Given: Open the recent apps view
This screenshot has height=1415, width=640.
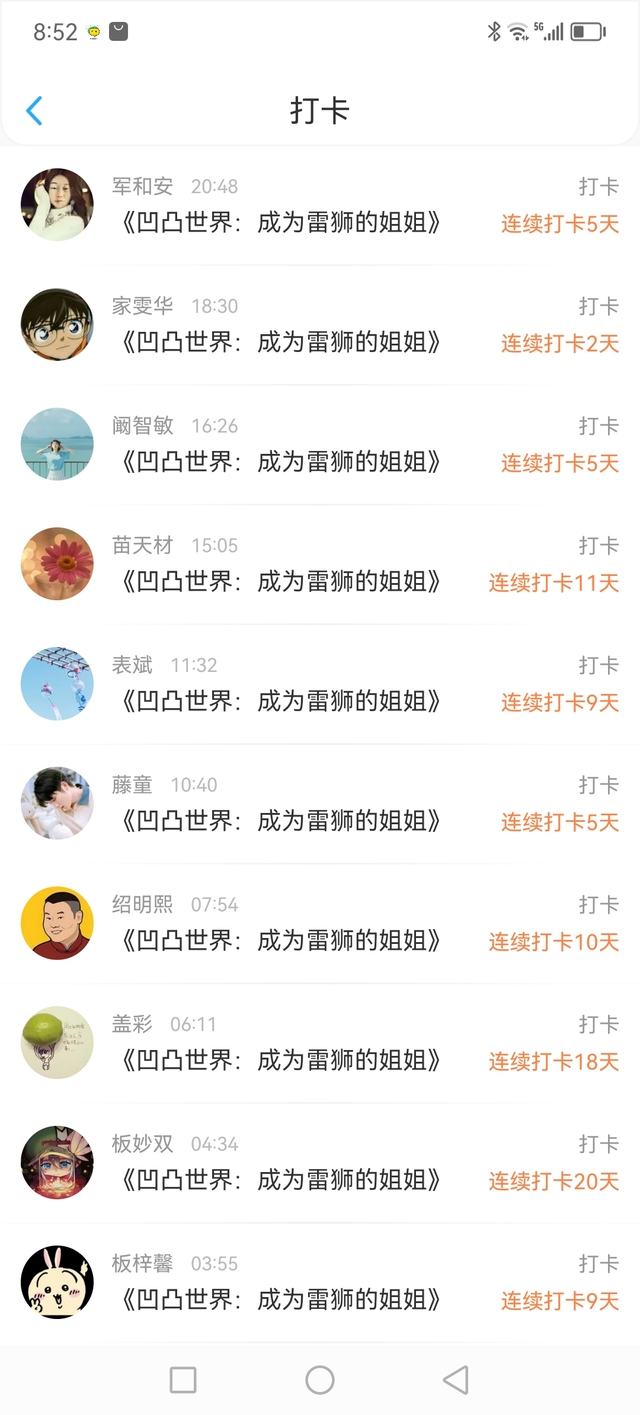Looking at the screenshot, I should pyautogui.click(x=183, y=1380).
